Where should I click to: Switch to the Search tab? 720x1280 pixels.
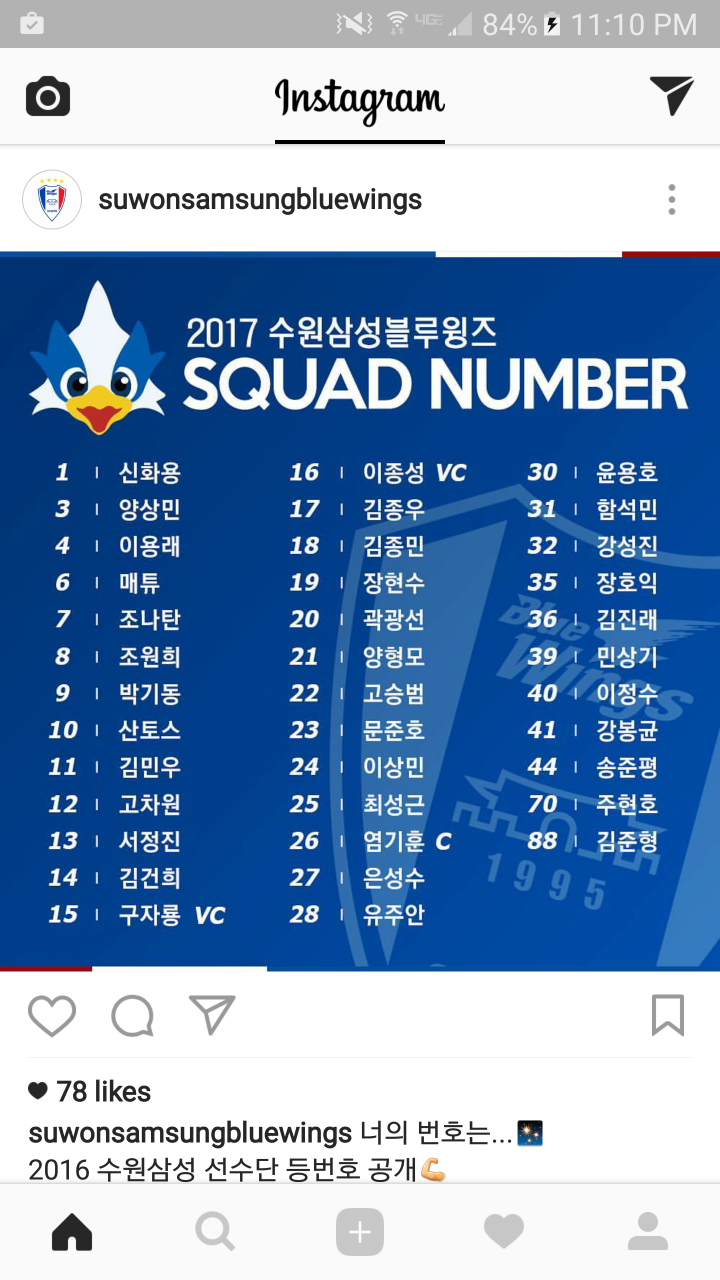pos(215,1232)
